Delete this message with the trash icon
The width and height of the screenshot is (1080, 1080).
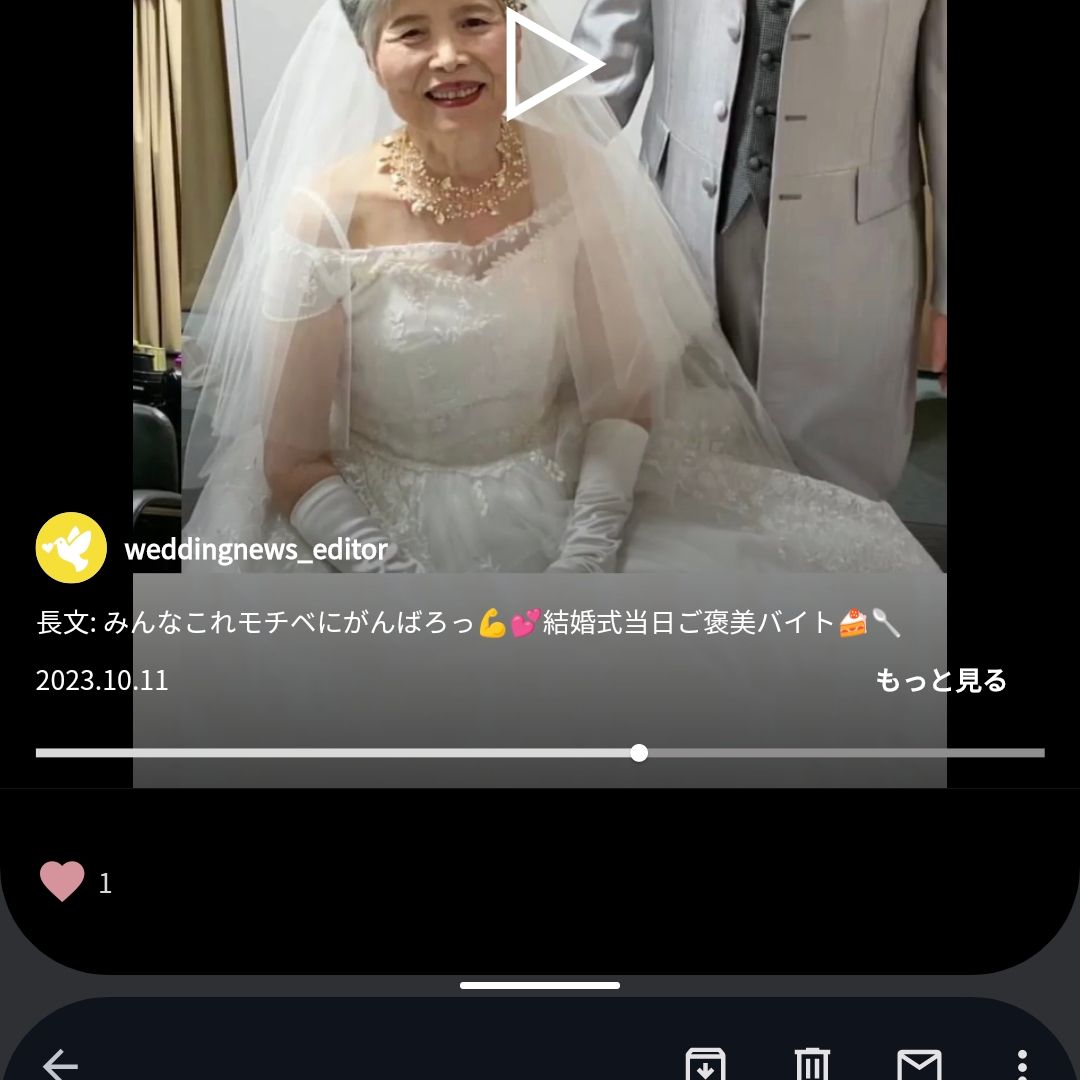812,1064
